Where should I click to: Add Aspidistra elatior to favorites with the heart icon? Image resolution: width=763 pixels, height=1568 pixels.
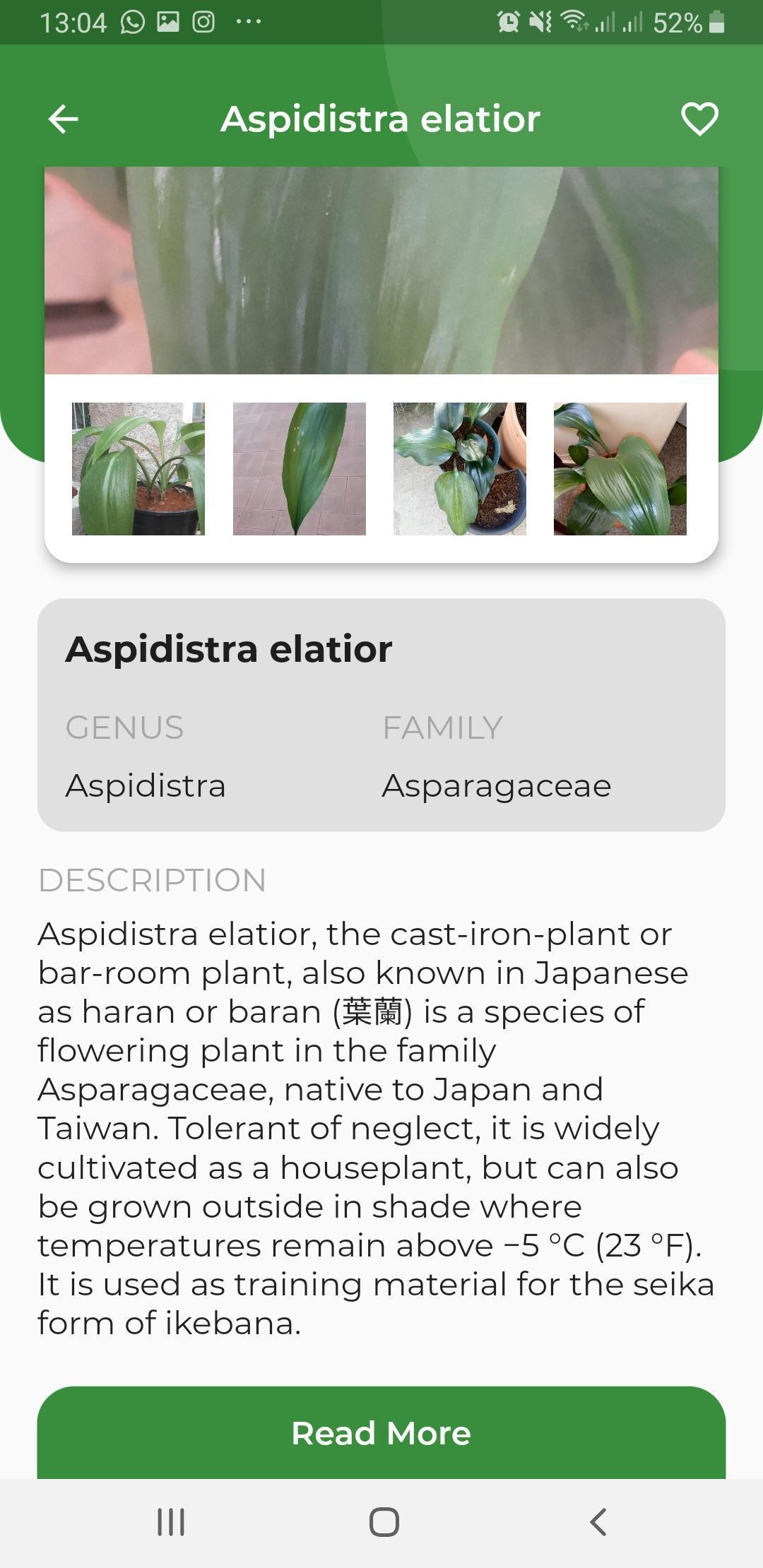[699, 119]
